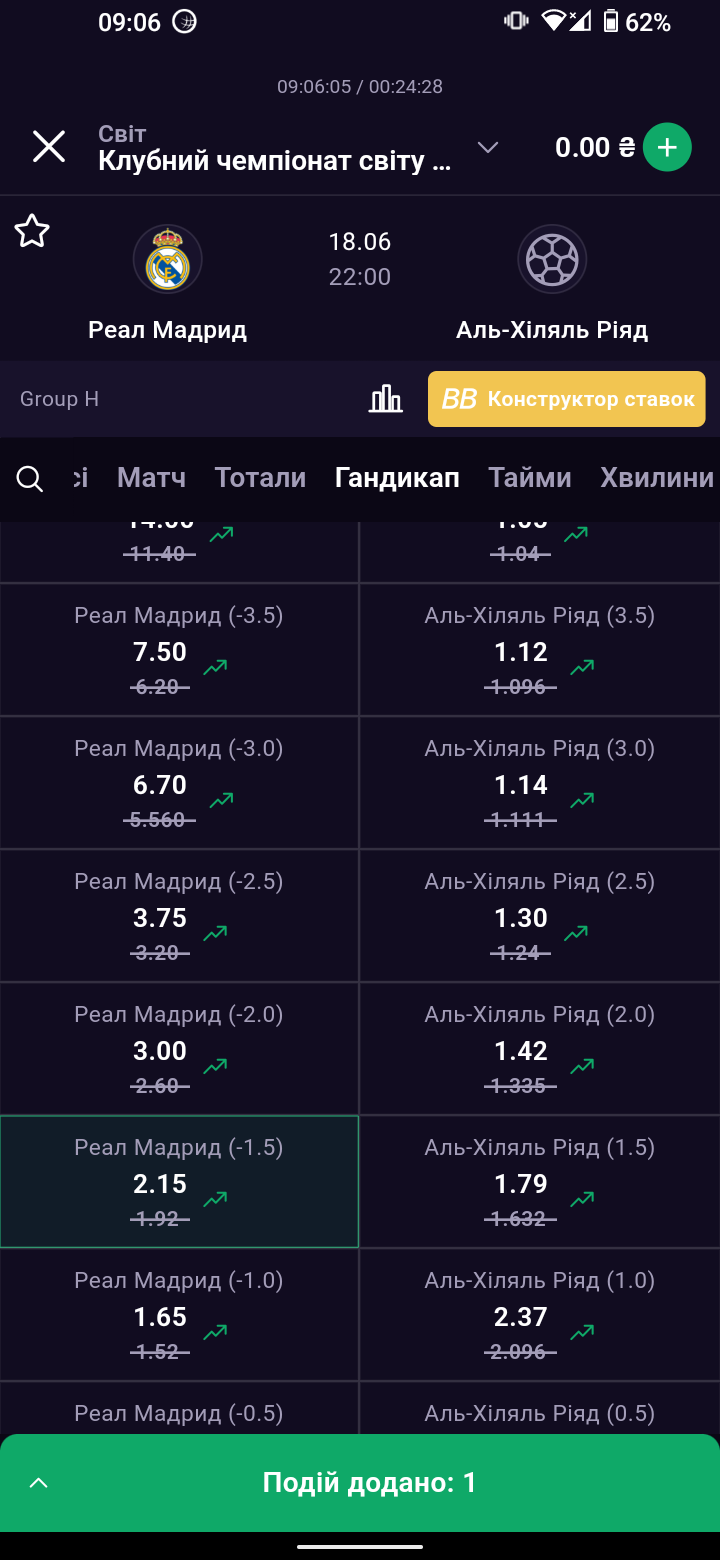The image size is (720, 1560).
Task: Tap the green plus to add funds
Action: [667, 148]
